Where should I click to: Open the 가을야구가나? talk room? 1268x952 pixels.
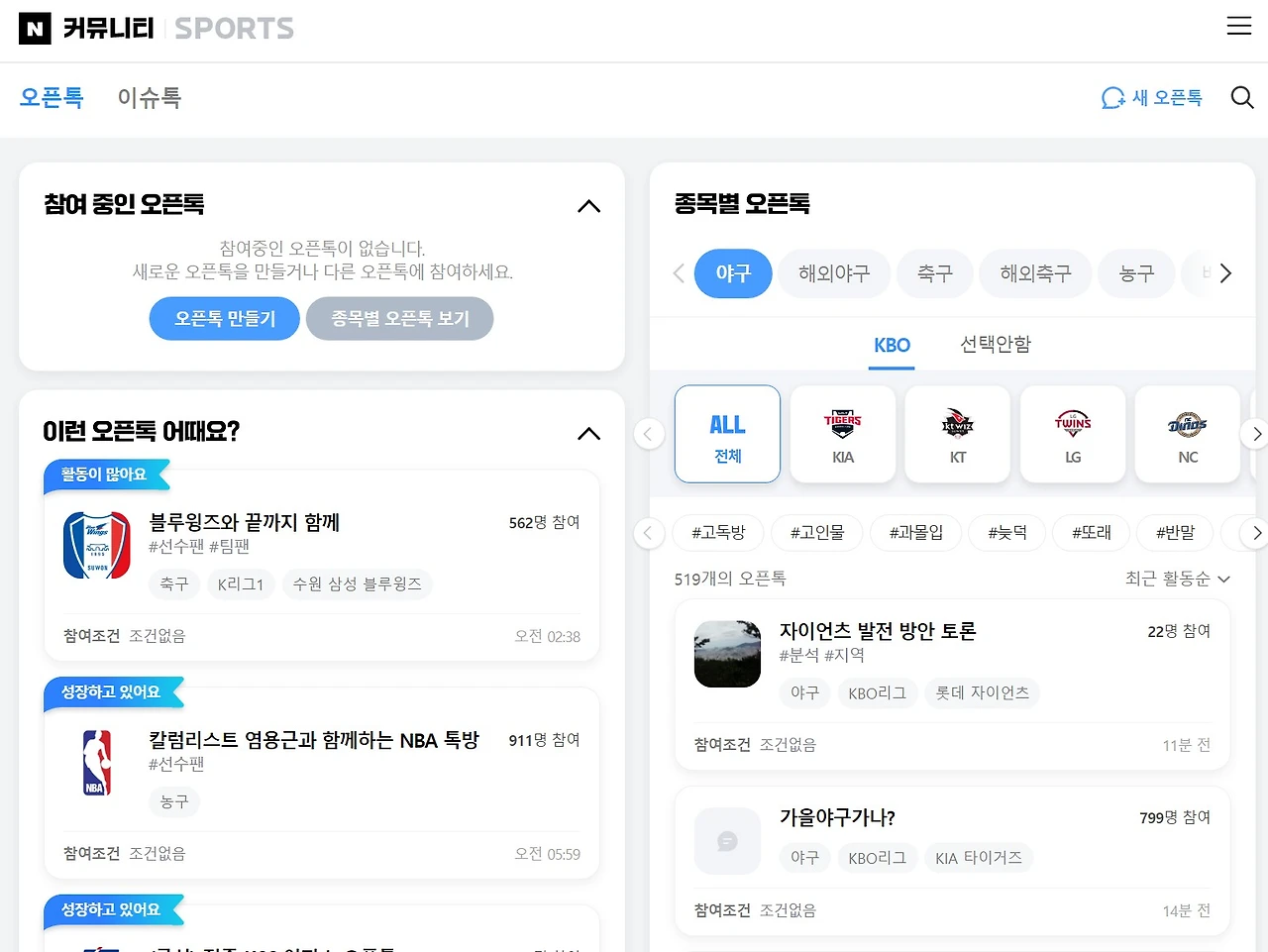952,862
